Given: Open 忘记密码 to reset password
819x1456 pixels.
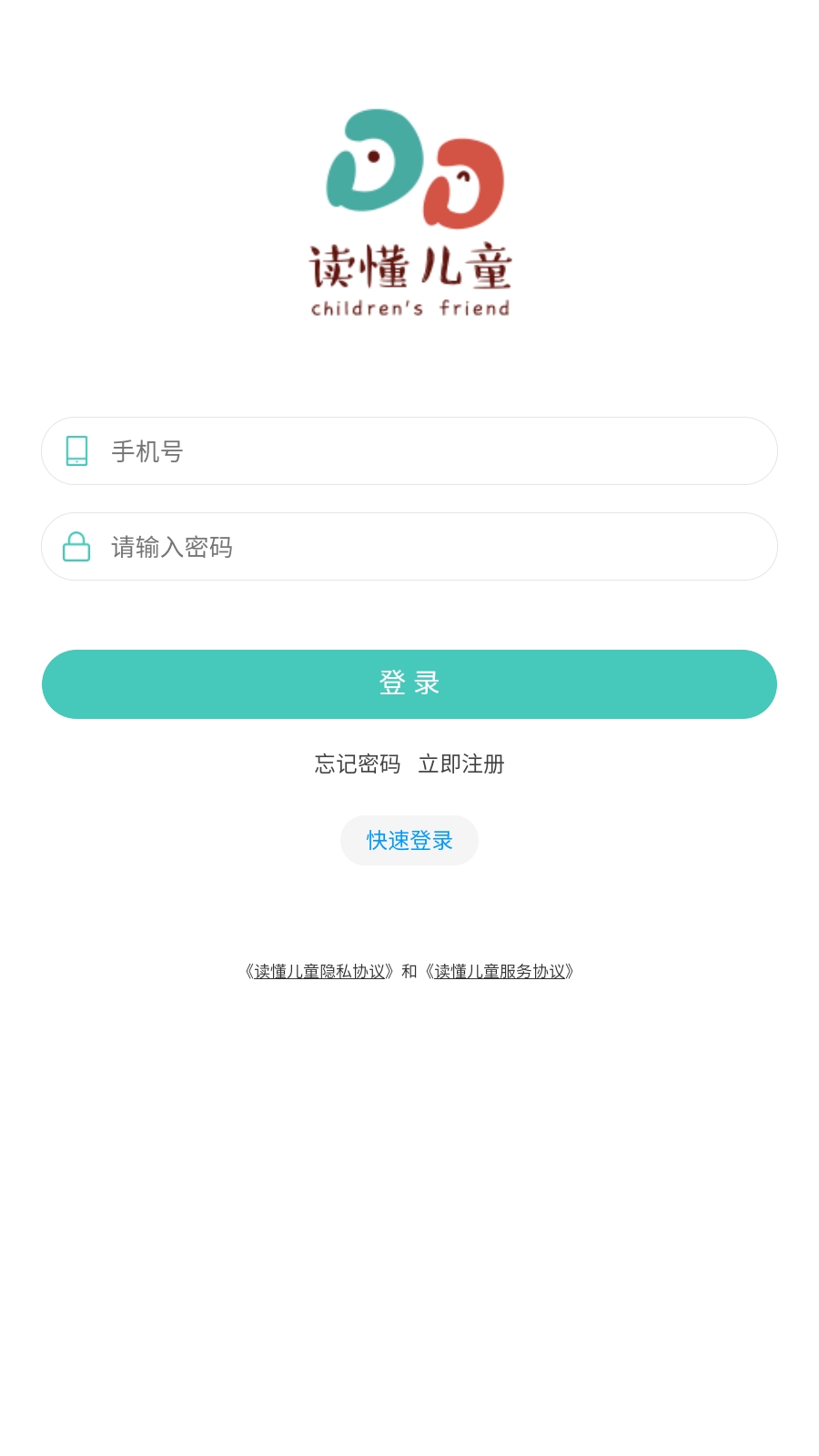Looking at the screenshot, I should point(358,764).
